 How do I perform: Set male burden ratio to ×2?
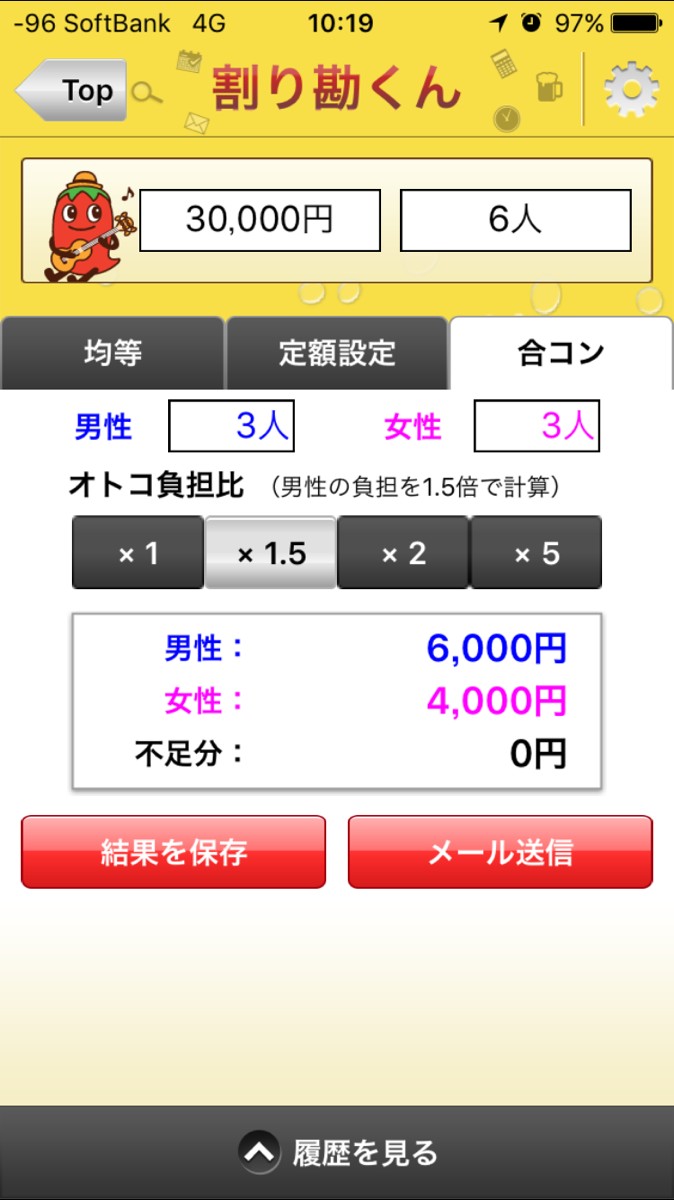click(404, 553)
